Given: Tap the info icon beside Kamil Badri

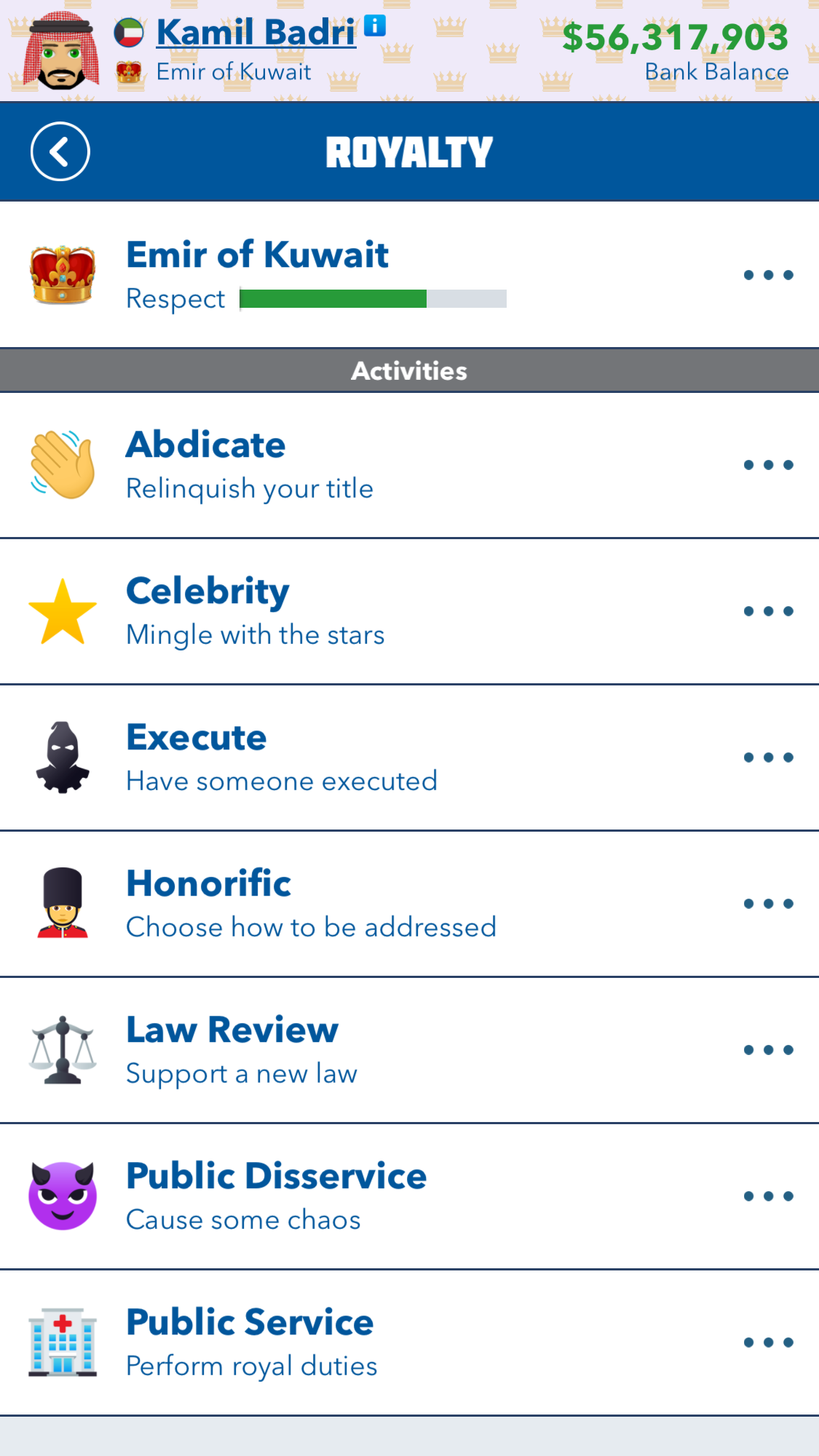Looking at the screenshot, I should (x=375, y=25).
